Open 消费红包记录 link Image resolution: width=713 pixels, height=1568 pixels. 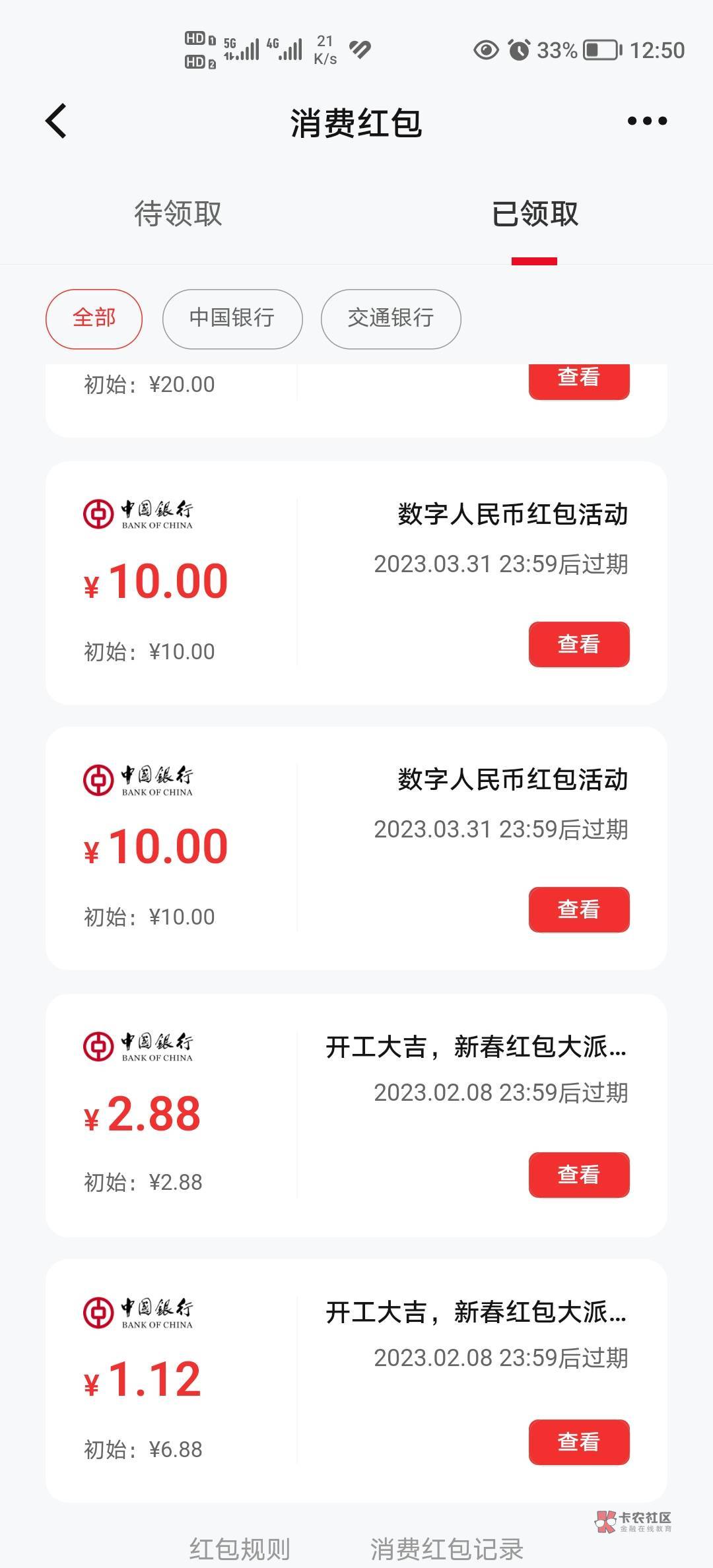point(447,1548)
